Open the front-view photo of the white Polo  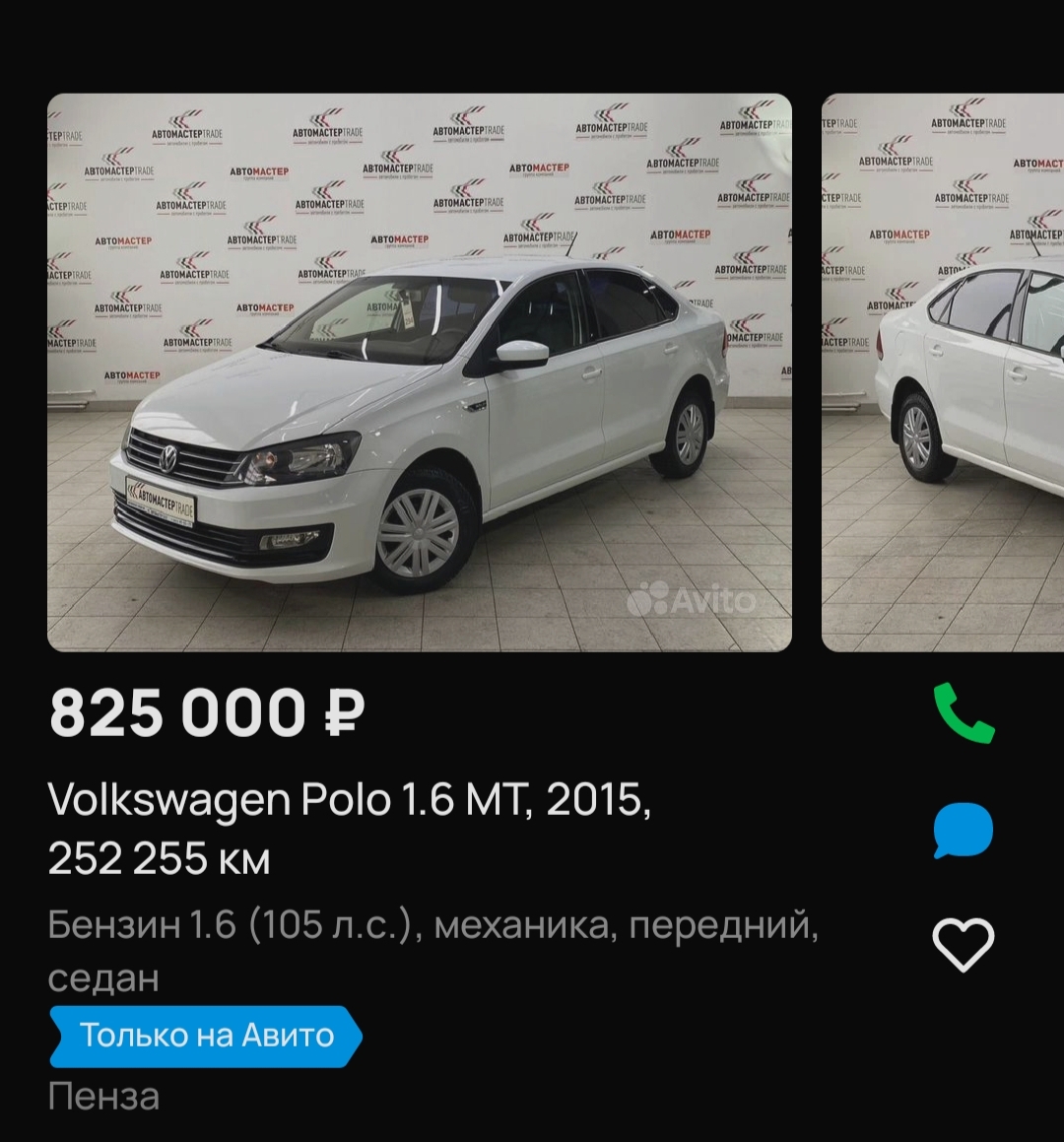(419, 372)
